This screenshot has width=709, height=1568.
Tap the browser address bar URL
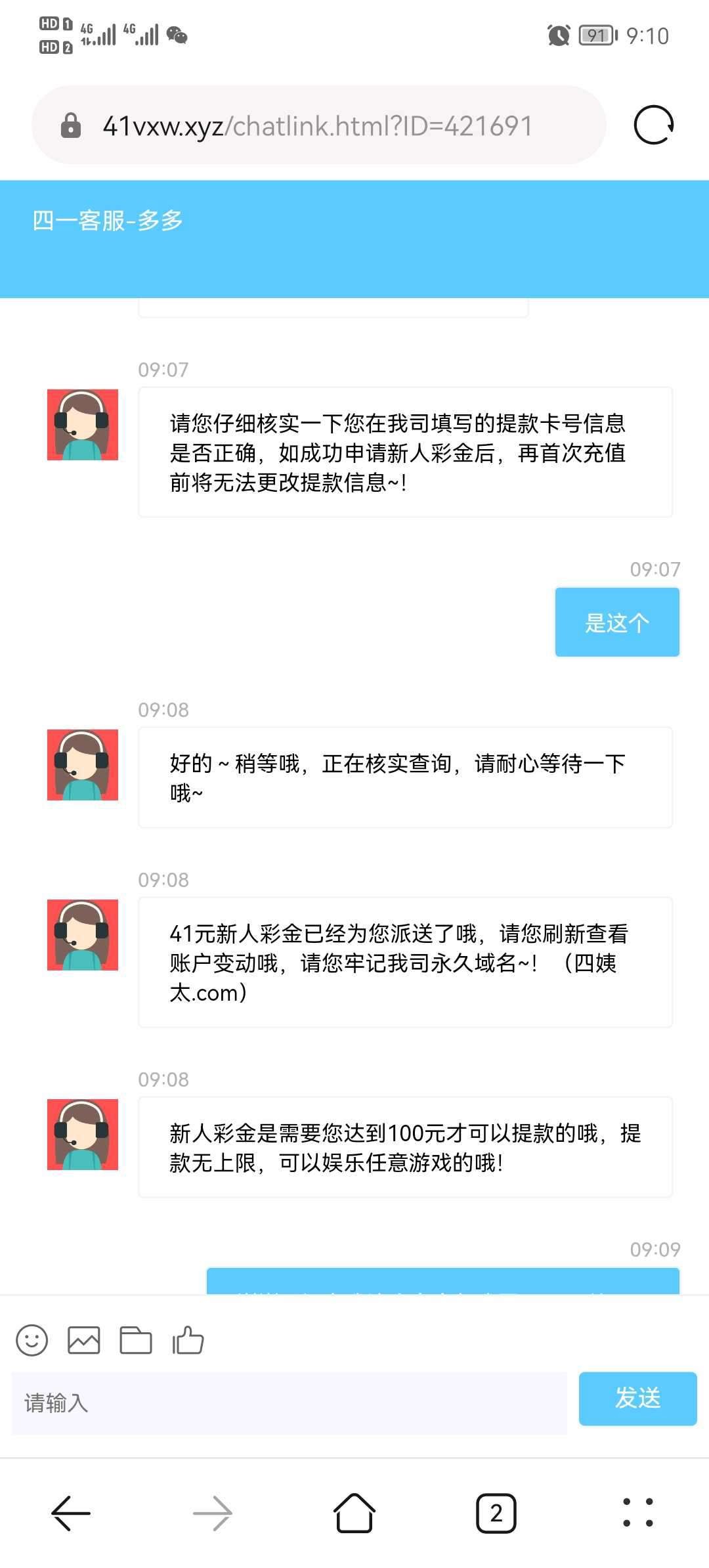pos(317,125)
